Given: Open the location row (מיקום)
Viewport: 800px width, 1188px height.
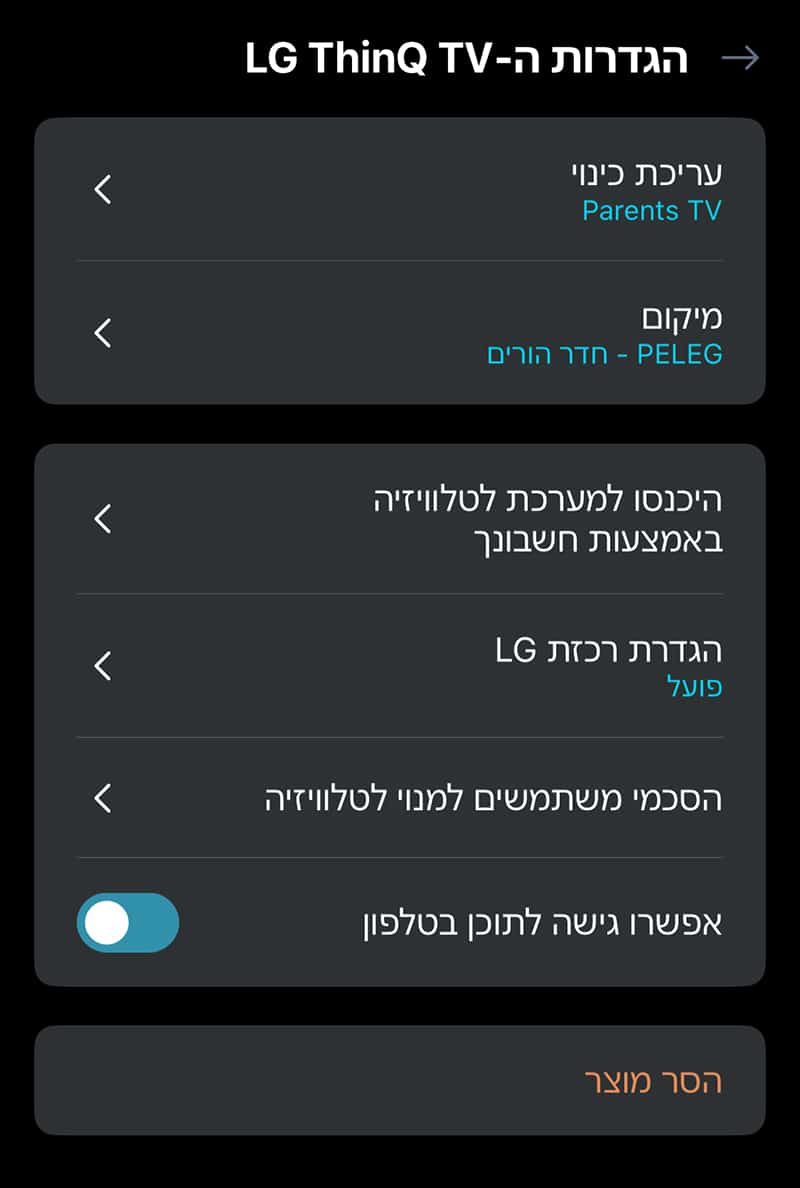Looking at the screenshot, I should pyautogui.click(x=400, y=333).
